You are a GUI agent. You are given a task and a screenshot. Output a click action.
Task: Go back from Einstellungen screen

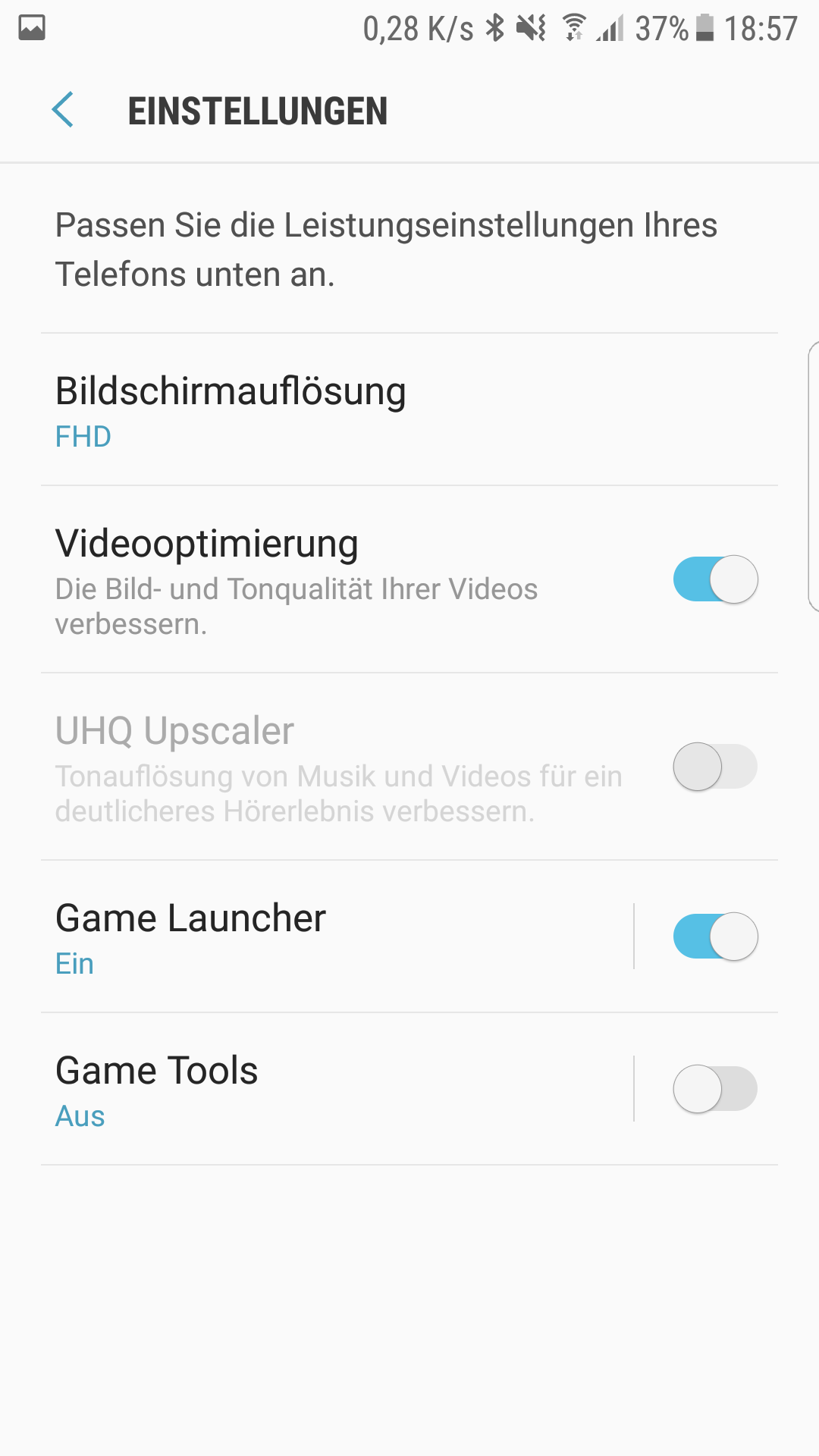(x=63, y=110)
